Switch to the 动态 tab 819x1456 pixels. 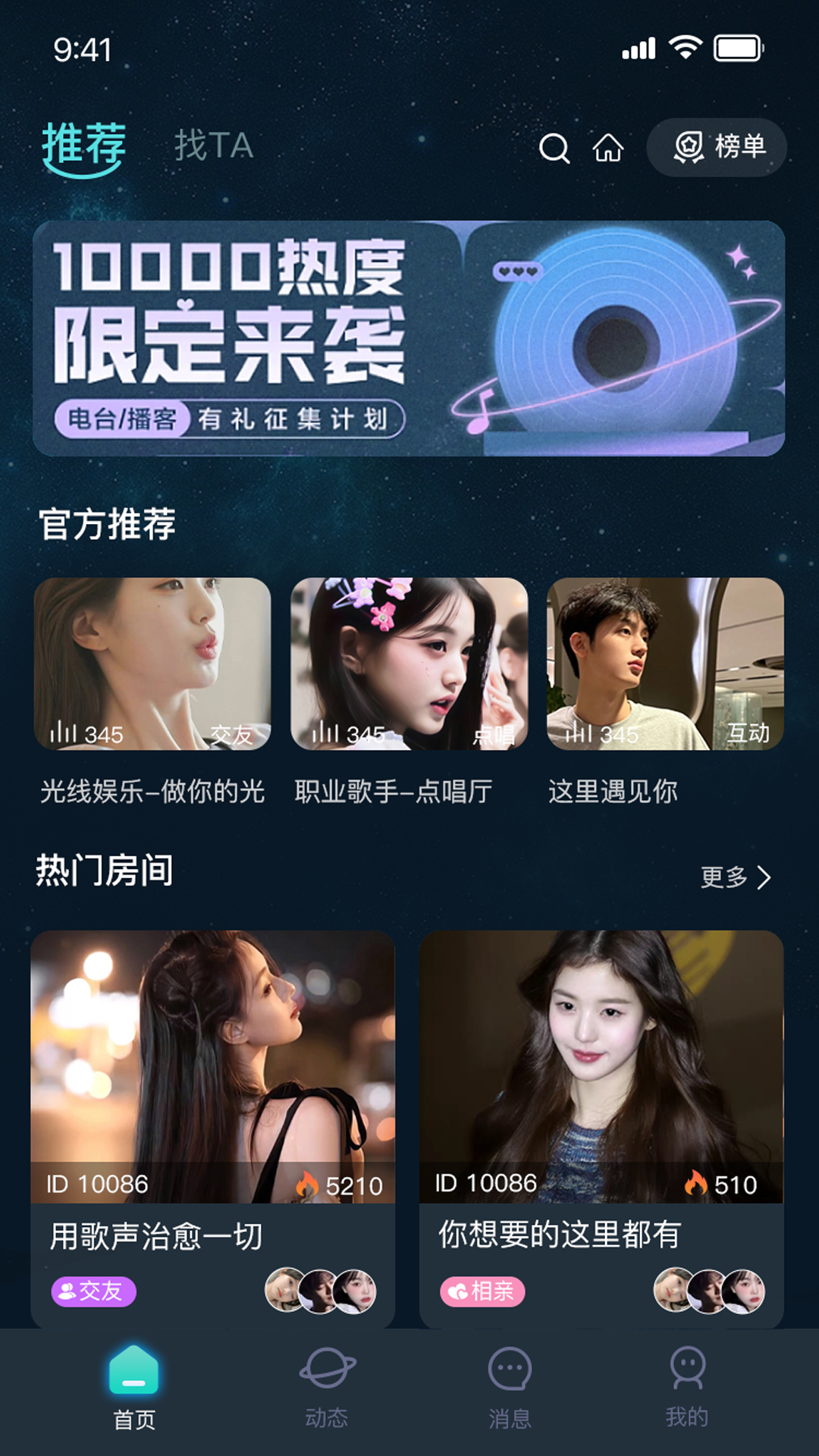click(x=327, y=1388)
